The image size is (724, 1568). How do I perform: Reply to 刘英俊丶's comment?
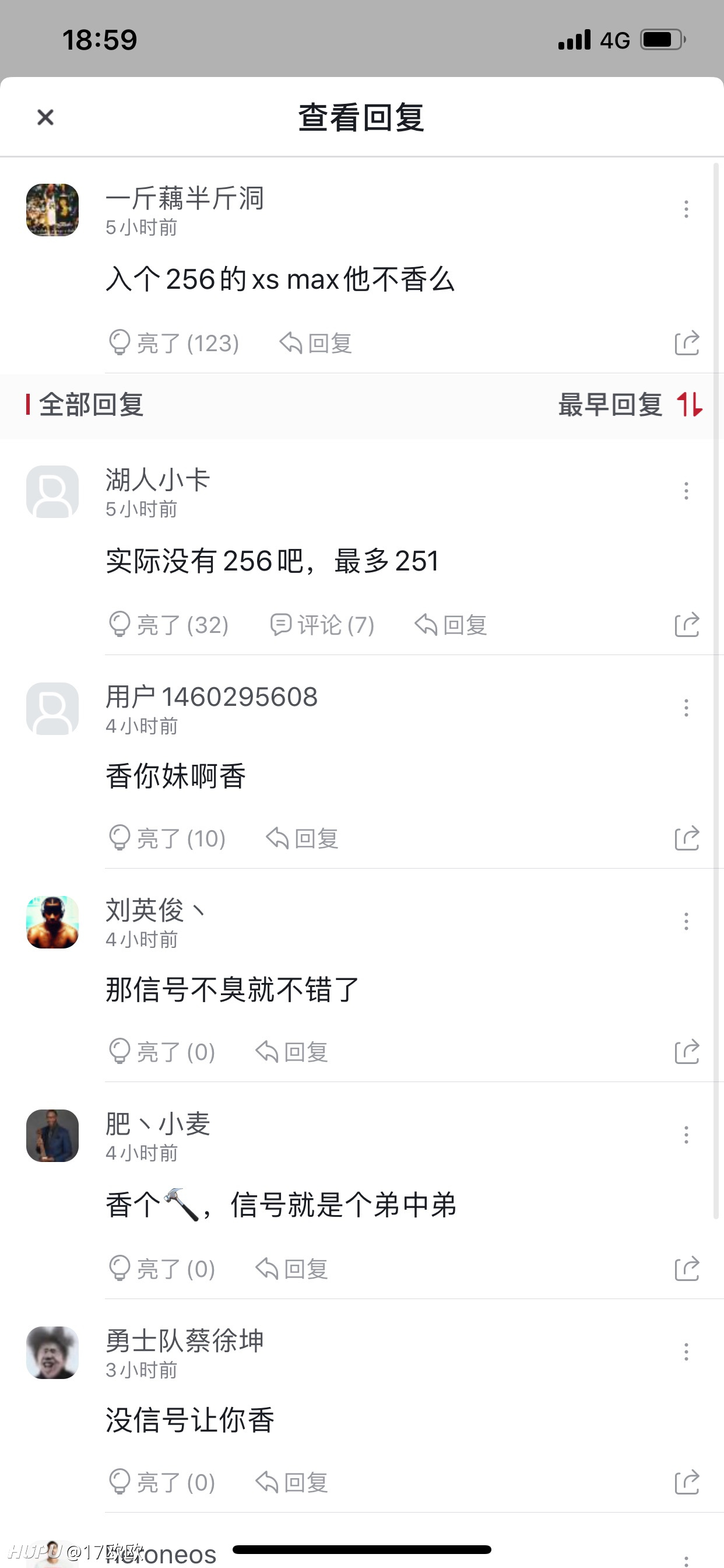(292, 1052)
